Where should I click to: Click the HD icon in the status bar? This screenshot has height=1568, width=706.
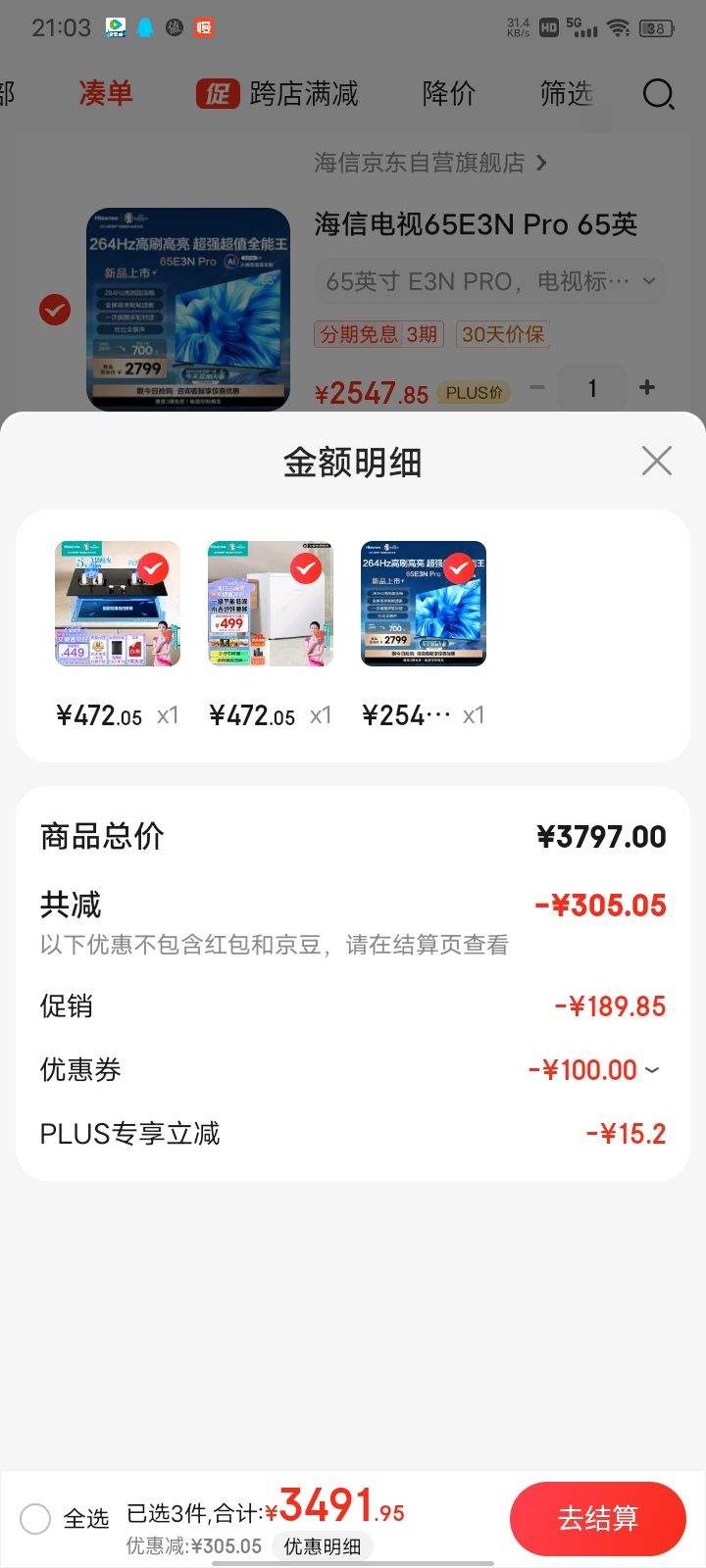pos(547,28)
